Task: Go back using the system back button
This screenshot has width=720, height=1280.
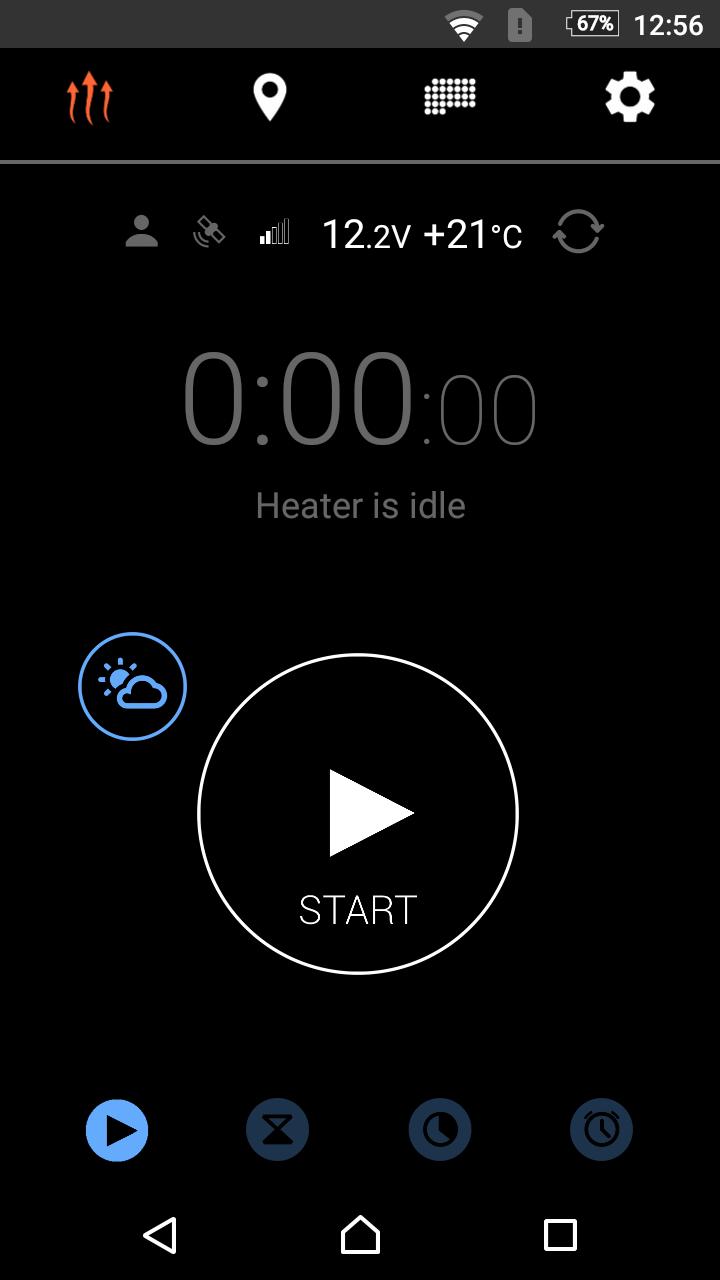Action: [x=160, y=1235]
